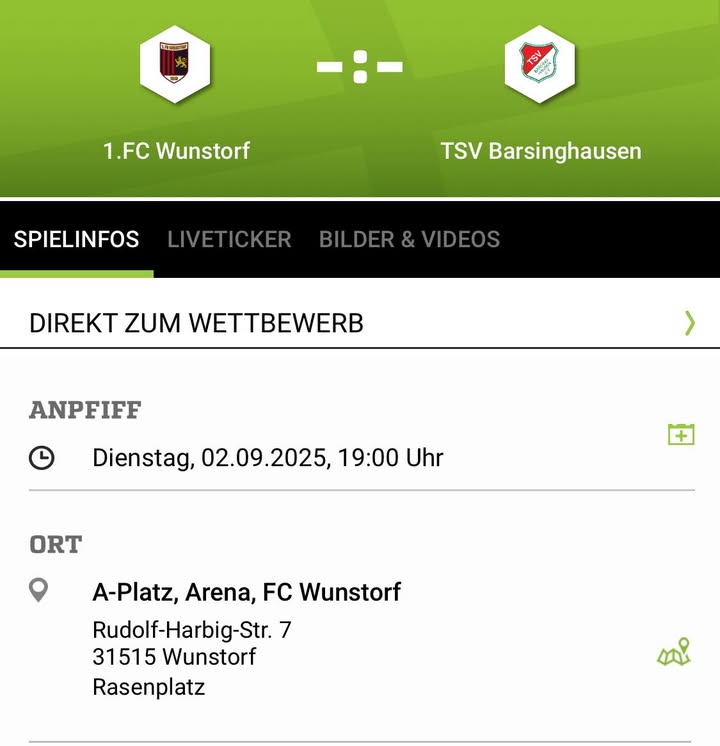
Task: Open the 1.FC Wunstorf team page
Action: pos(175,66)
